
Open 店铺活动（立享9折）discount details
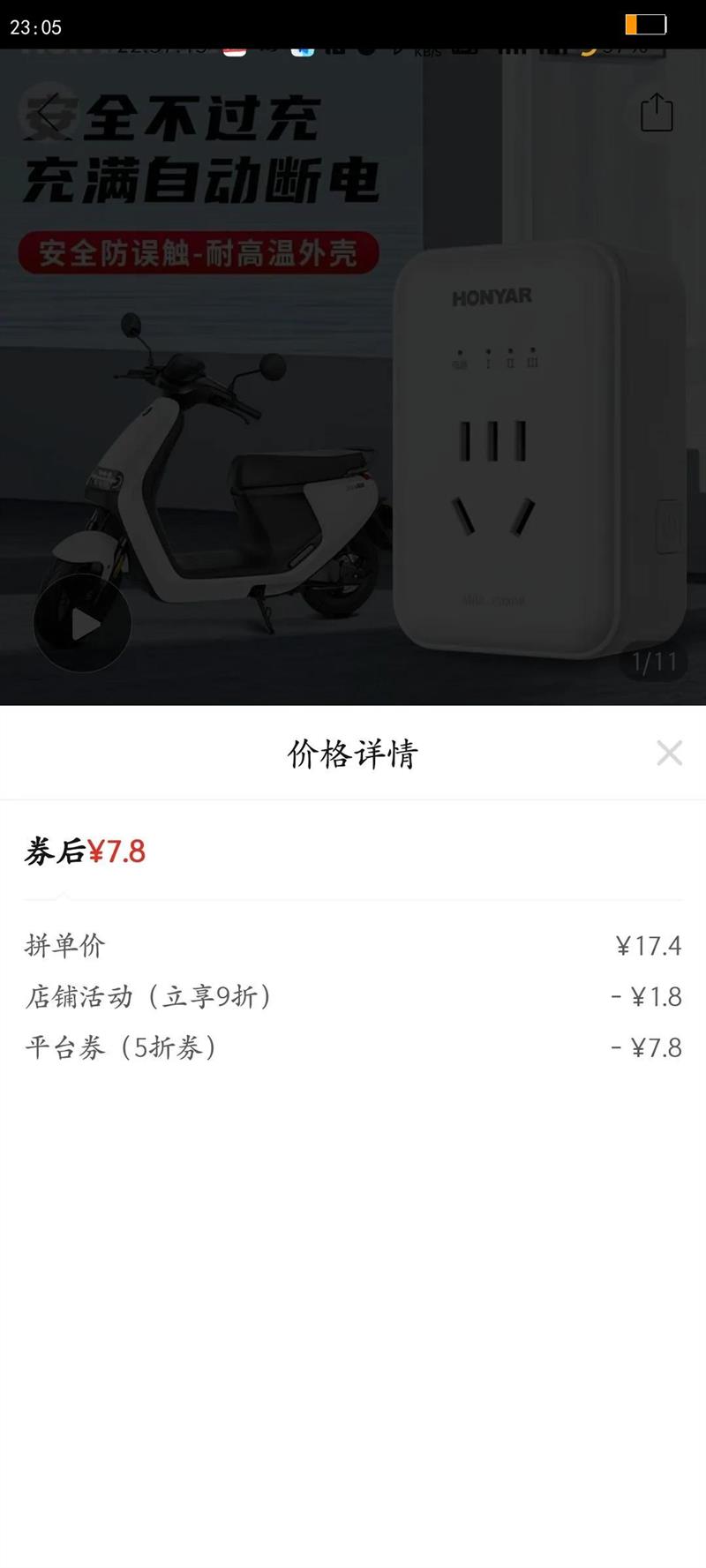[150, 997]
